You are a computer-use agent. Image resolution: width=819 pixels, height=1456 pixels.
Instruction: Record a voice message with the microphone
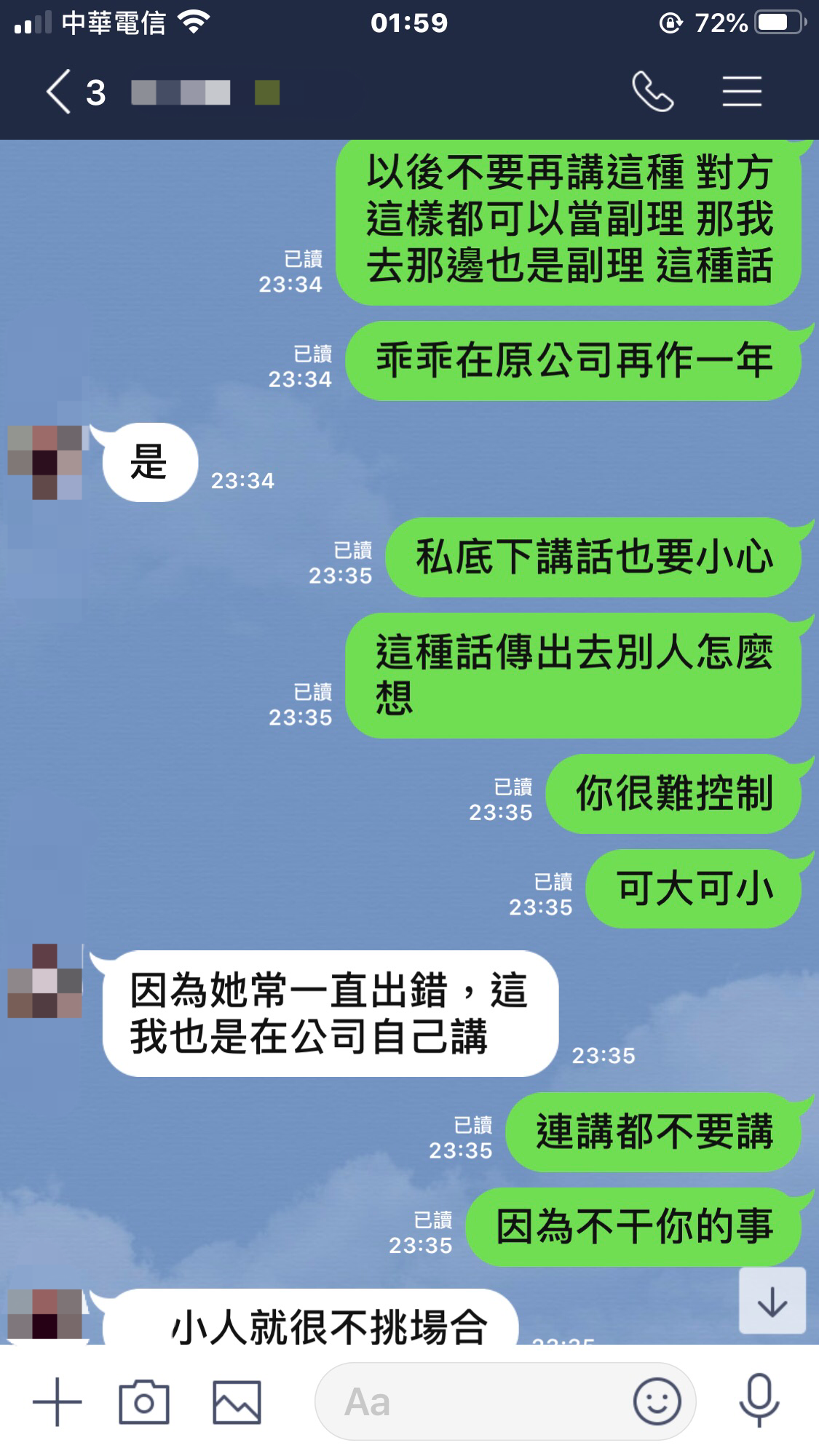point(759,1401)
